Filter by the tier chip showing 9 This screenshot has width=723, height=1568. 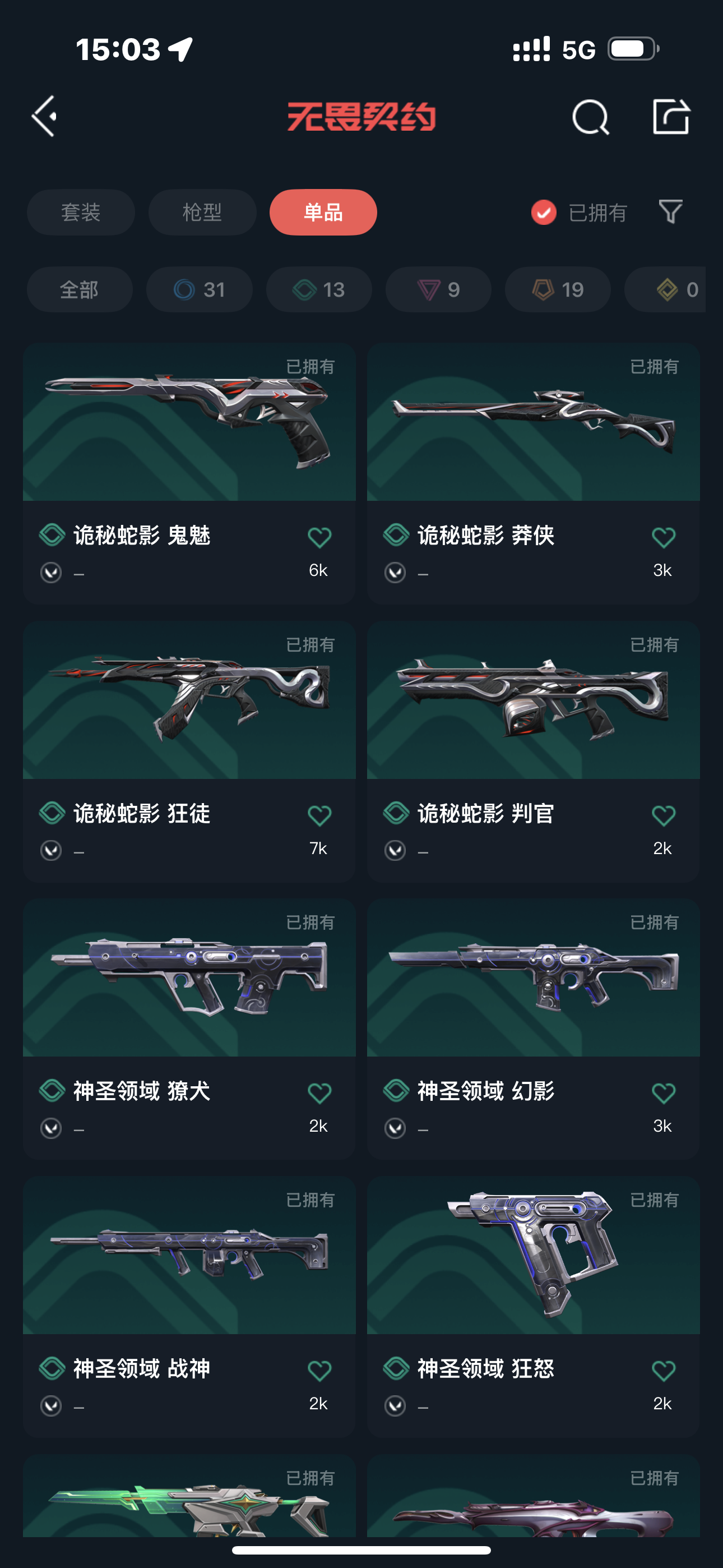click(438, 290)
